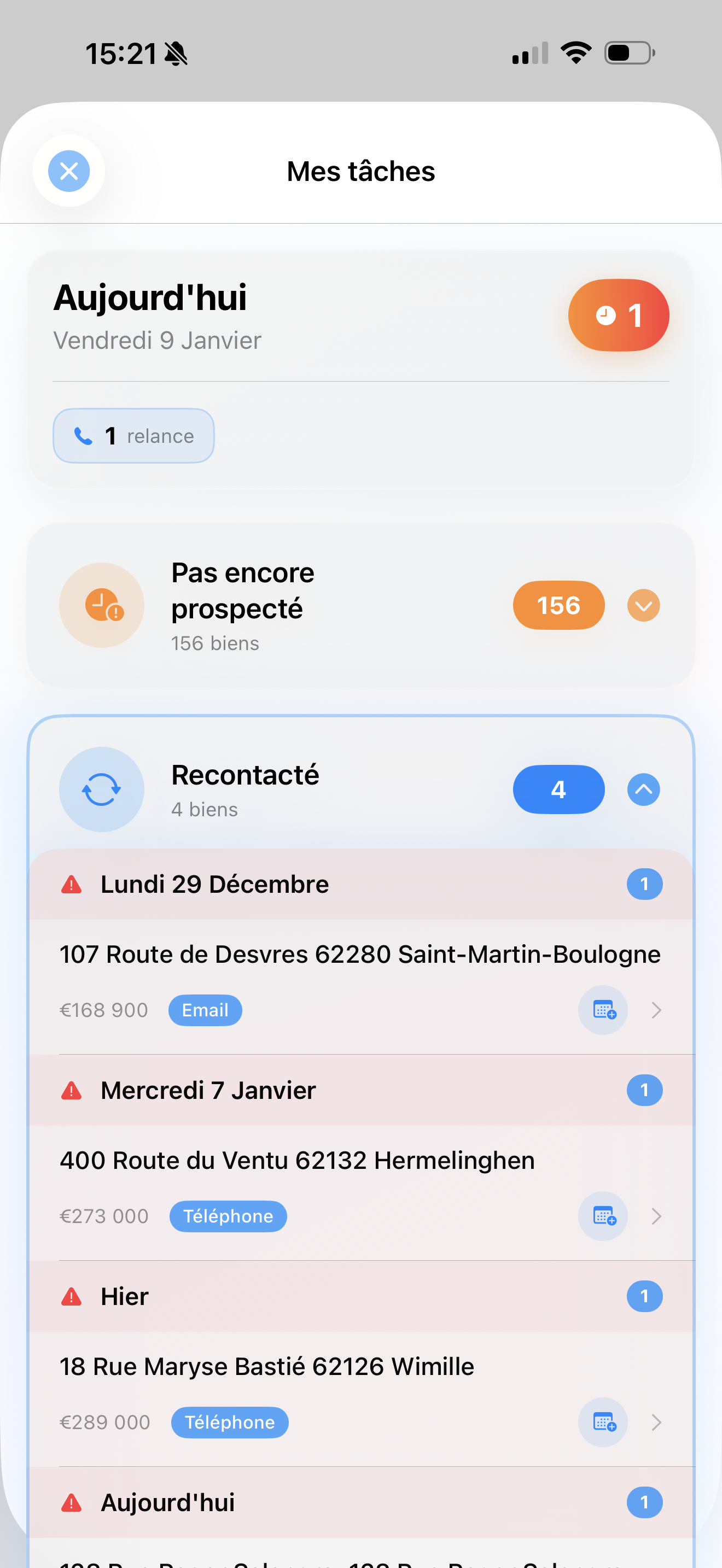Open the 400 Route du Ventu listing

pos(297,1160)
